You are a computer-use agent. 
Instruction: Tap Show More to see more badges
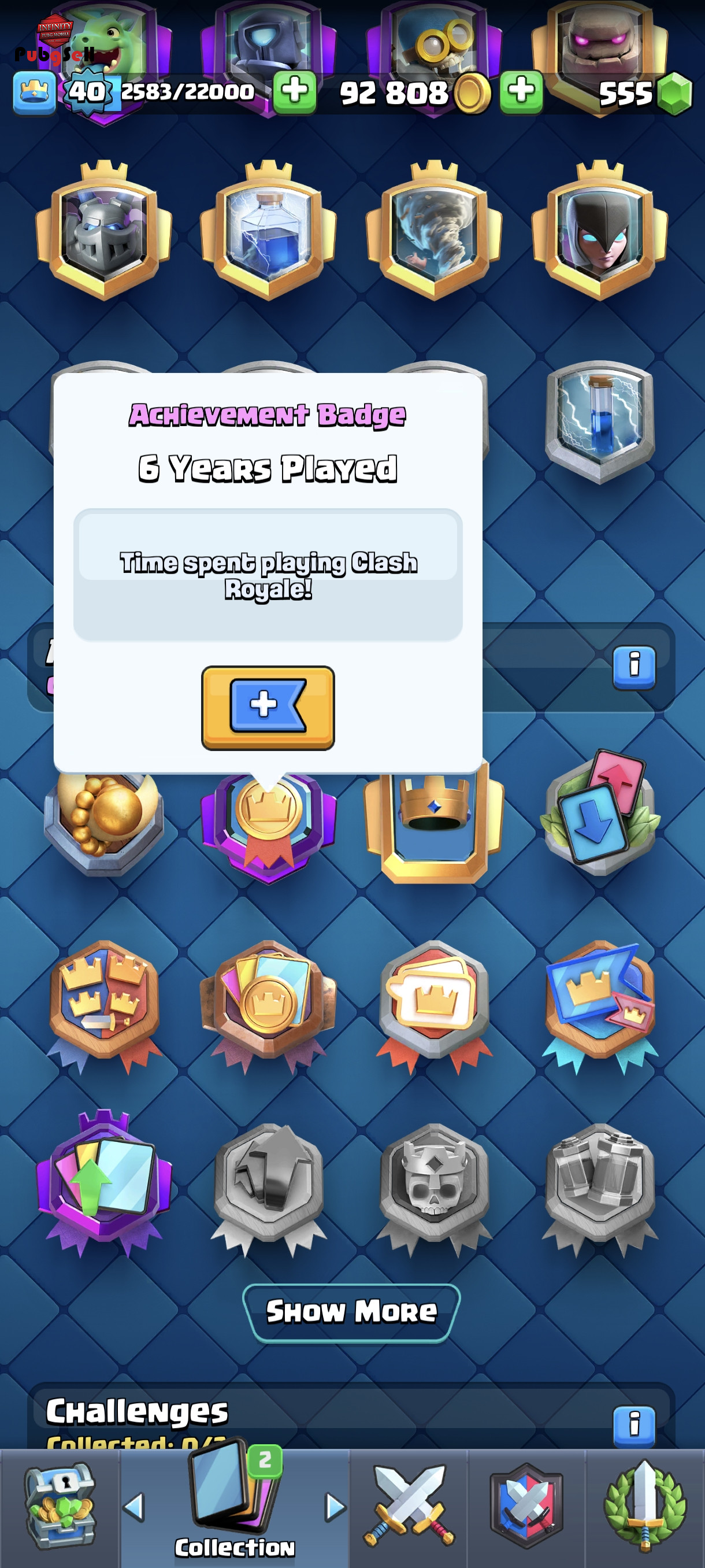(351, 1312)
